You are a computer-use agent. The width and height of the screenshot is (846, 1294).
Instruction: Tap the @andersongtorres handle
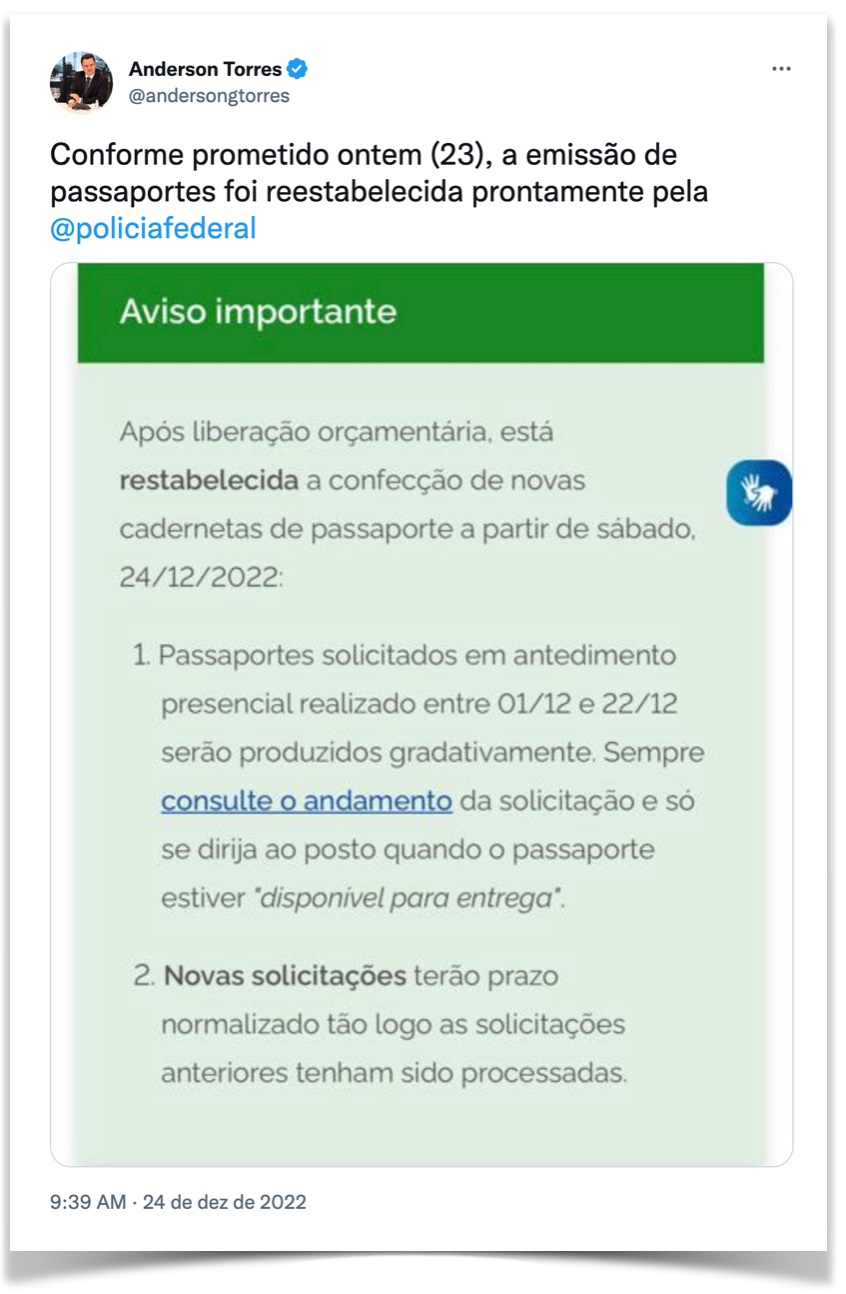[x=209, y=96]
